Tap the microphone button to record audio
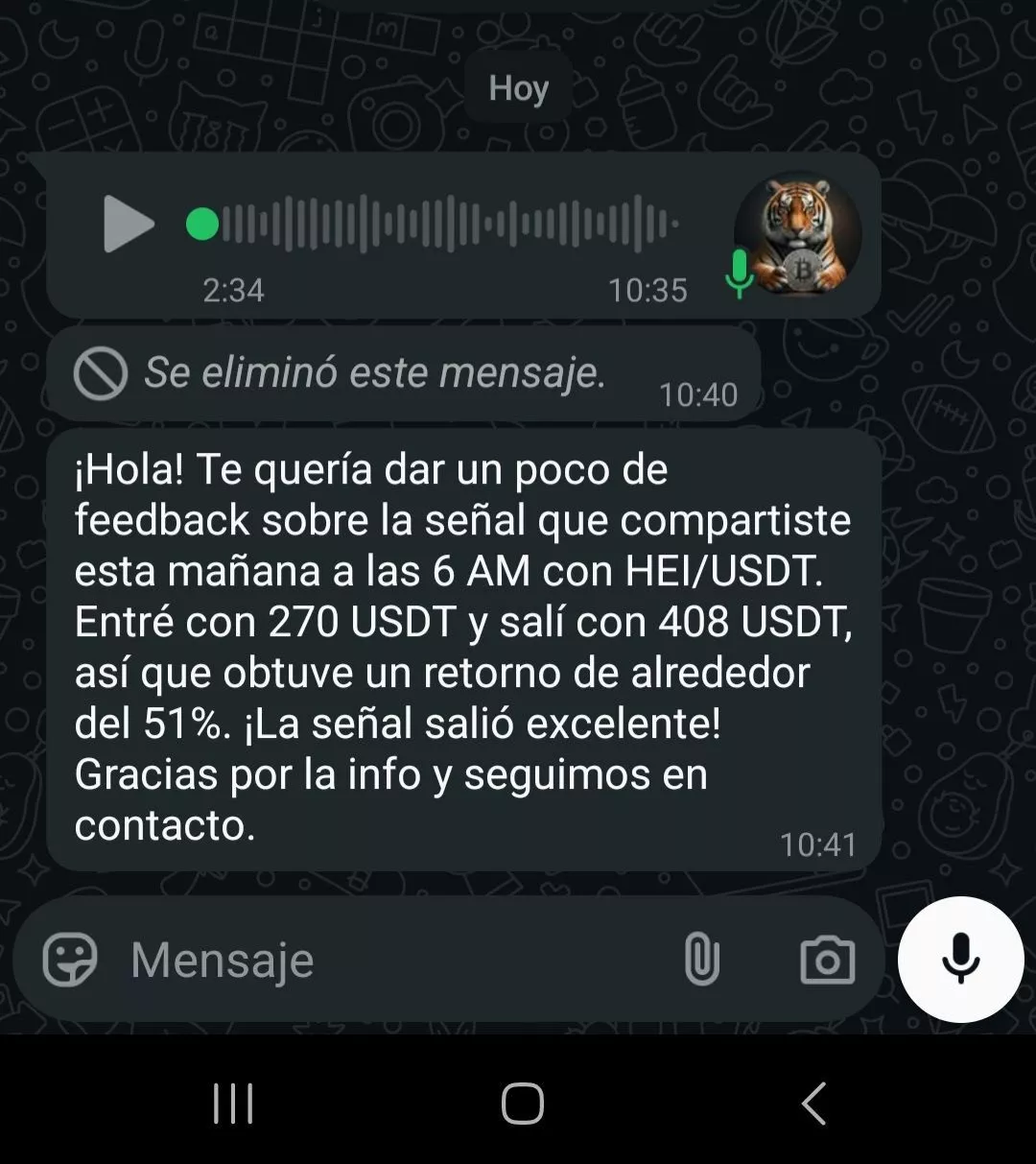 [960, 960]
